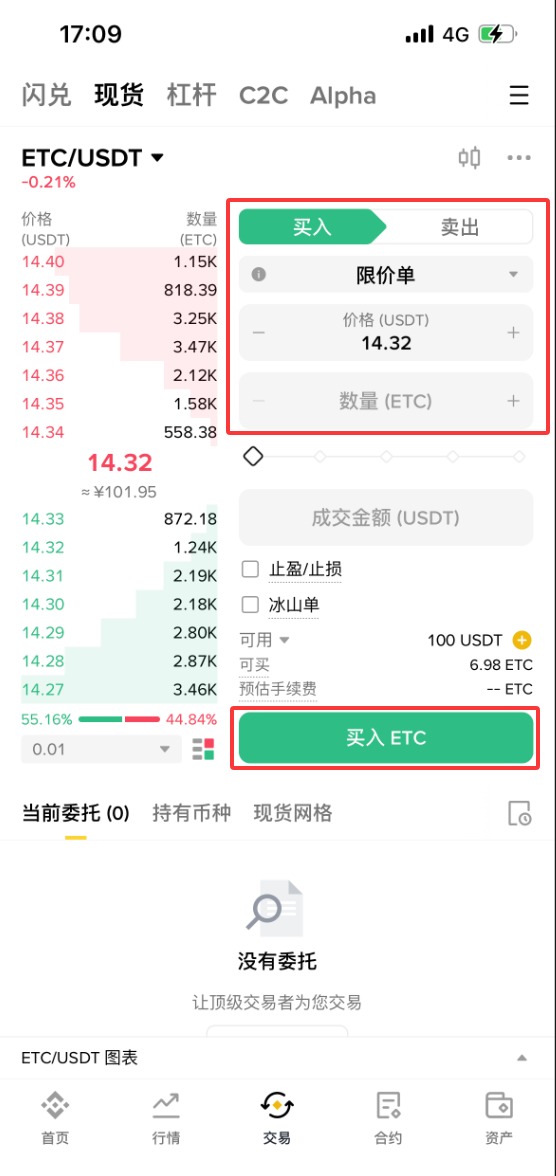556x1176 pixels.
Task: Tap the 成交金额 (USDT) field
Action: [386, 518]
